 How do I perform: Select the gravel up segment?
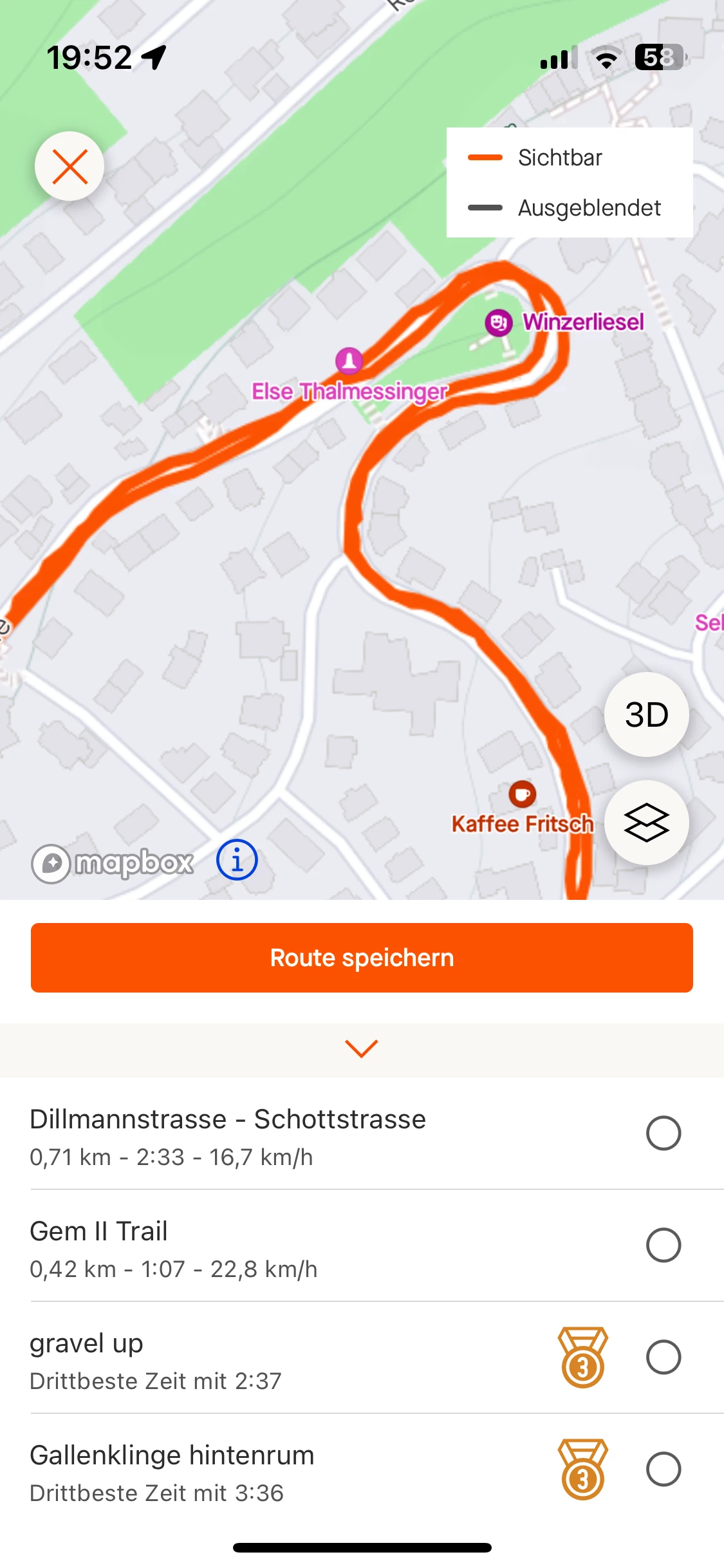[x=663, y=1358]
